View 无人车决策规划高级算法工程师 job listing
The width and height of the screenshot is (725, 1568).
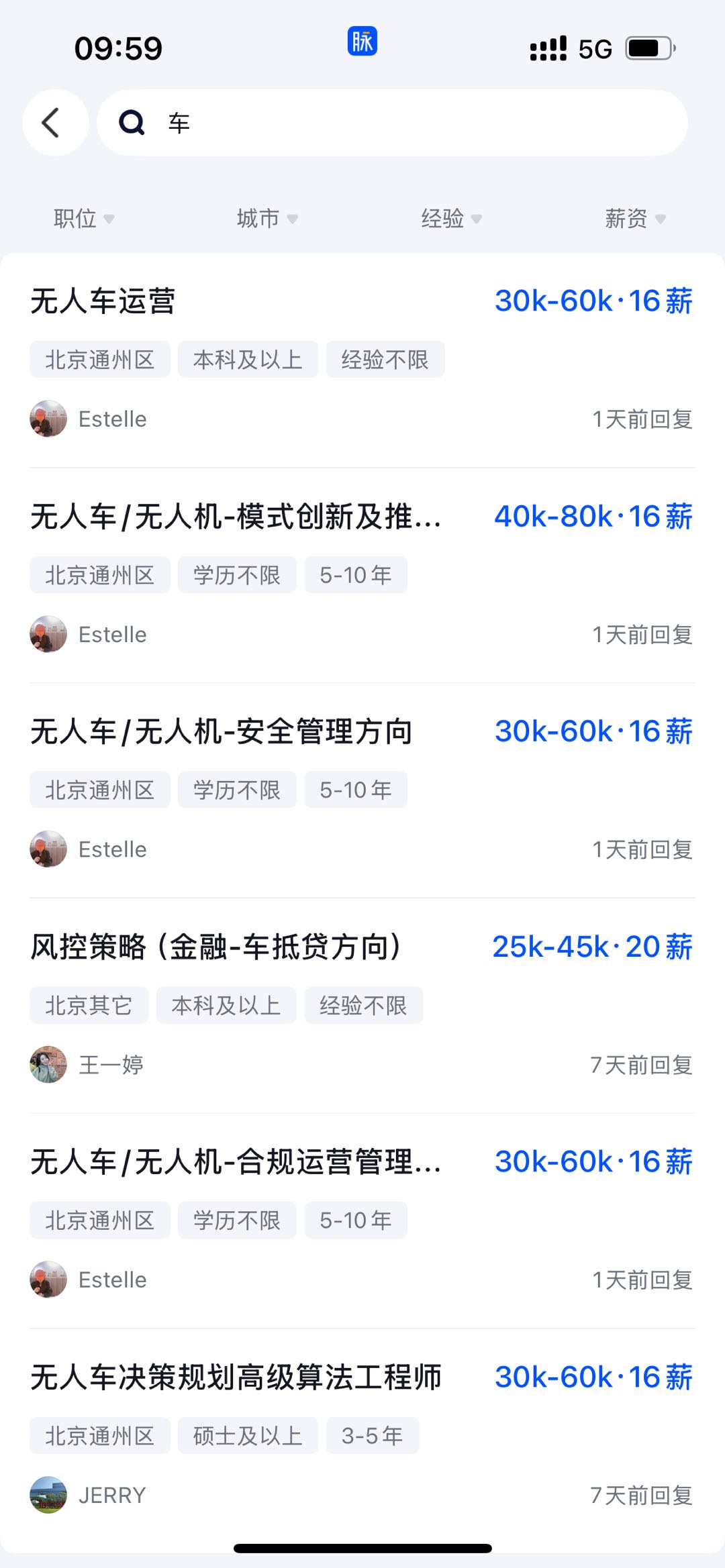click(x=235, y=1377)
